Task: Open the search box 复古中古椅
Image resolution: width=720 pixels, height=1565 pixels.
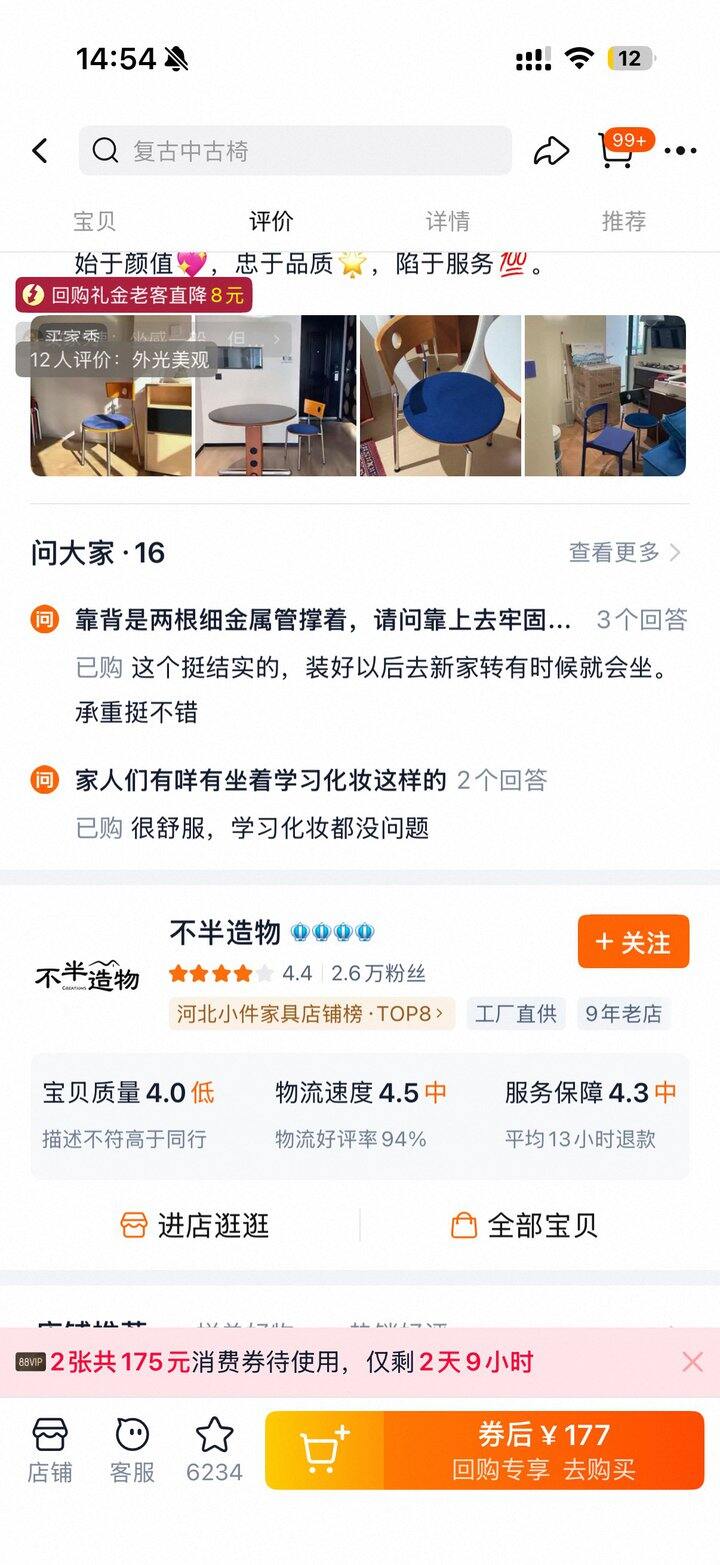Action: click(295, 151)
